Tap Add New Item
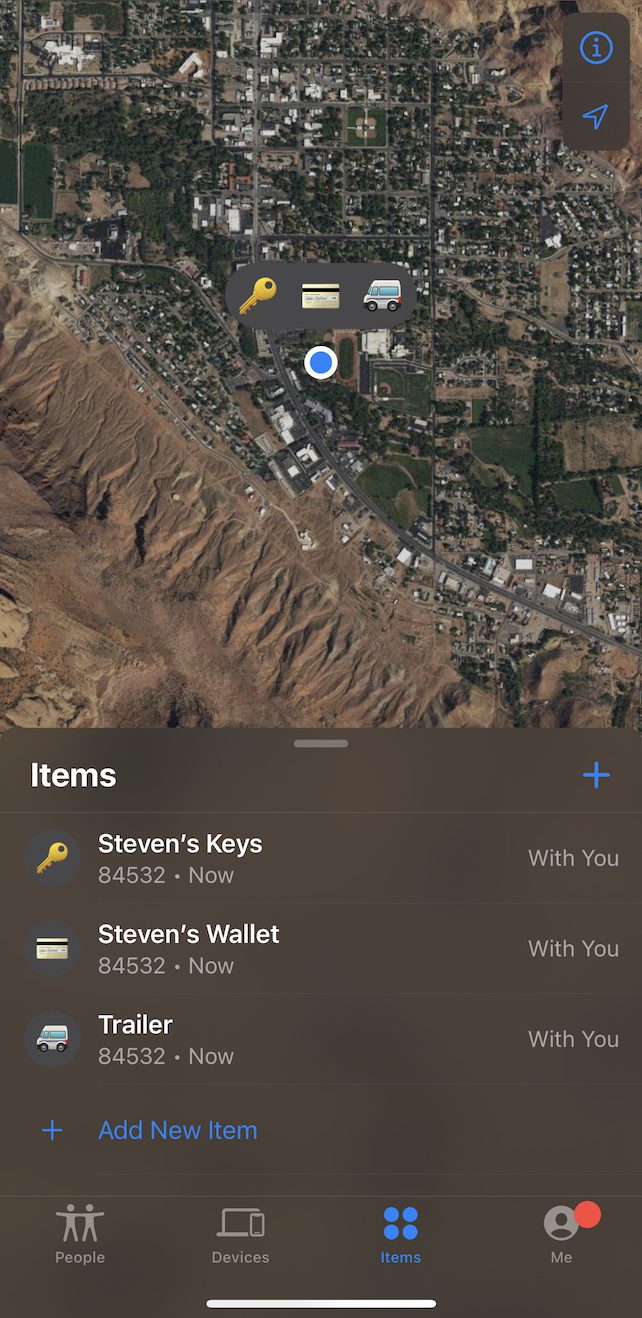The height and width of the screenshot is (1318, 642). click(177, 1130)
